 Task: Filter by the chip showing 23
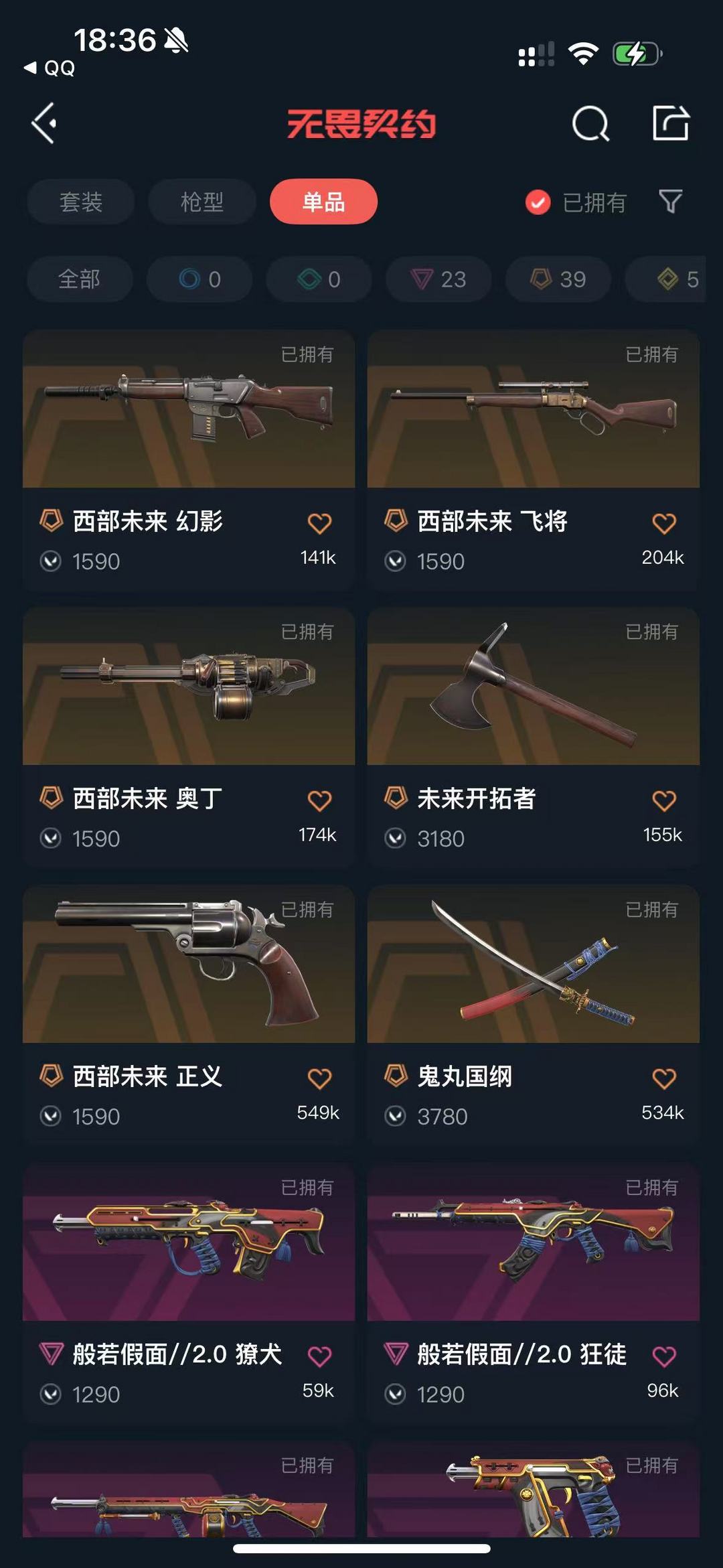(439, 279)
